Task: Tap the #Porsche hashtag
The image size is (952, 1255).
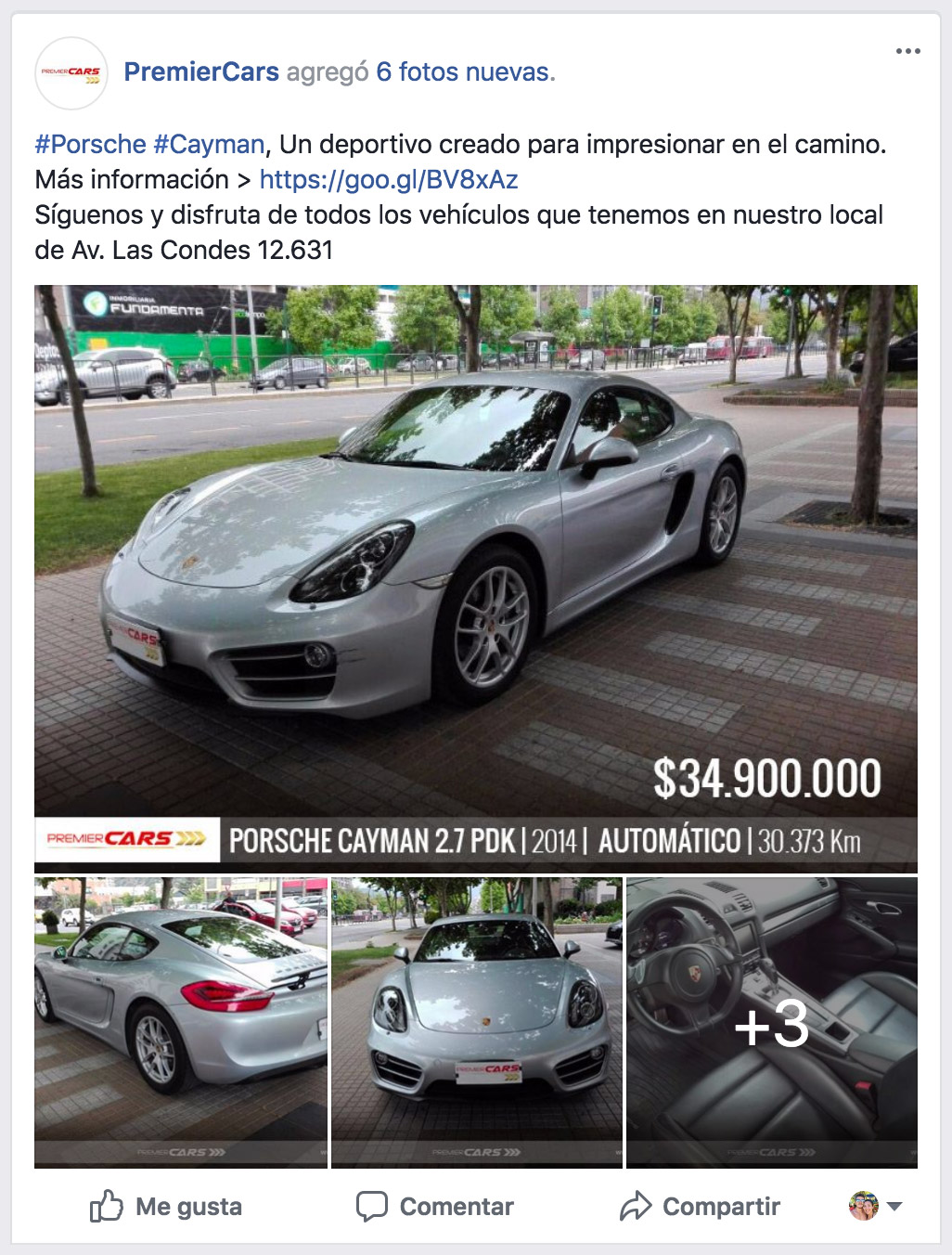Action: coord(90,145)
